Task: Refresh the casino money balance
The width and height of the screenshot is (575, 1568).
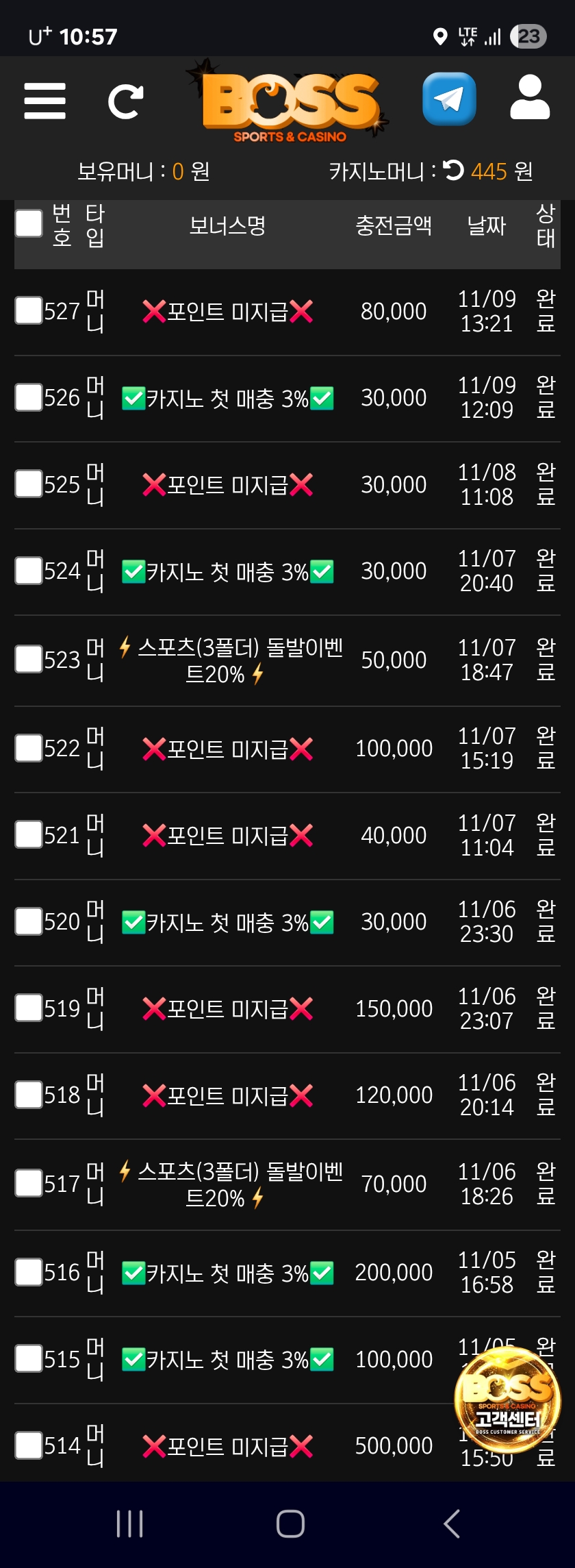Action: [x=453, y=170]
